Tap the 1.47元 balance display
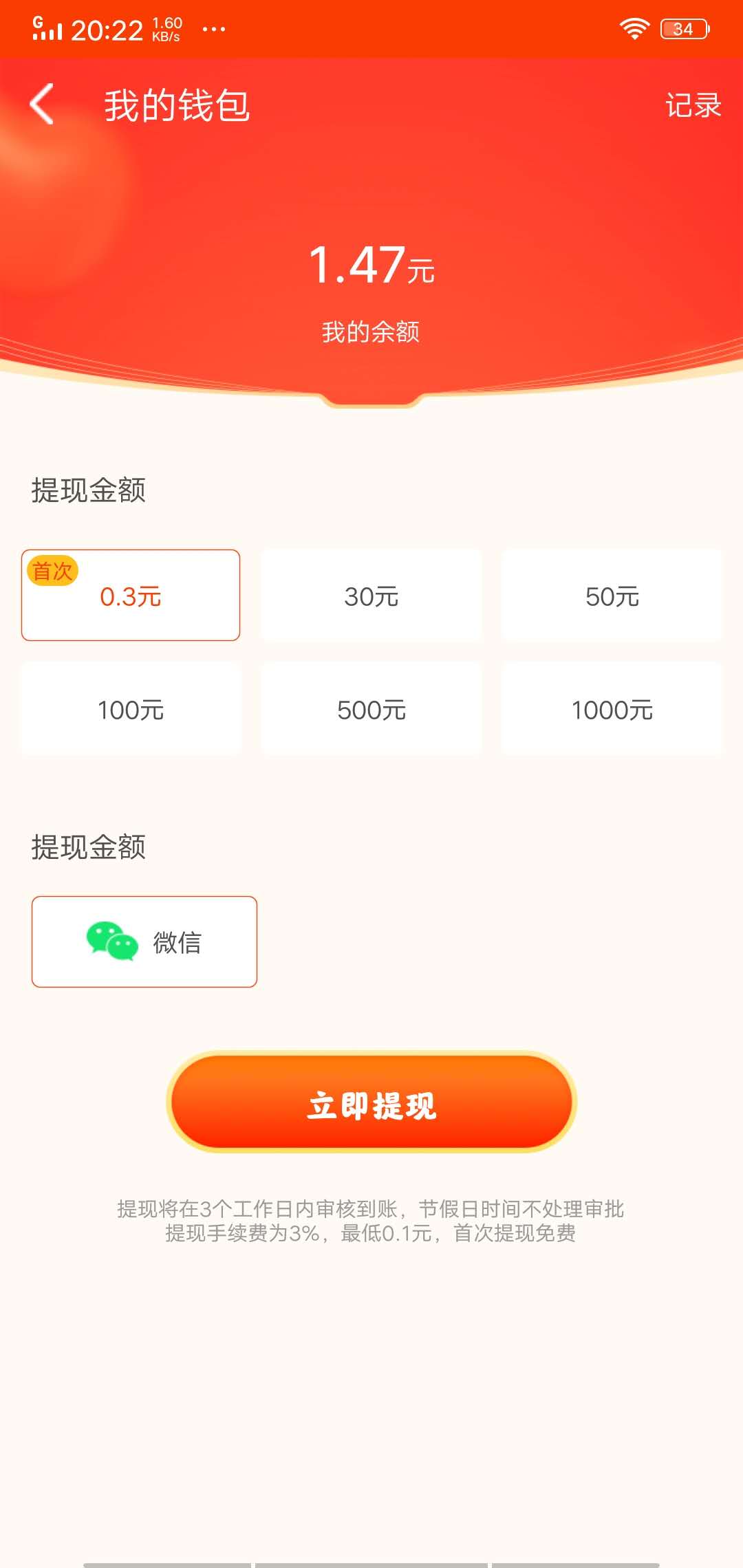 pos(371,265)
